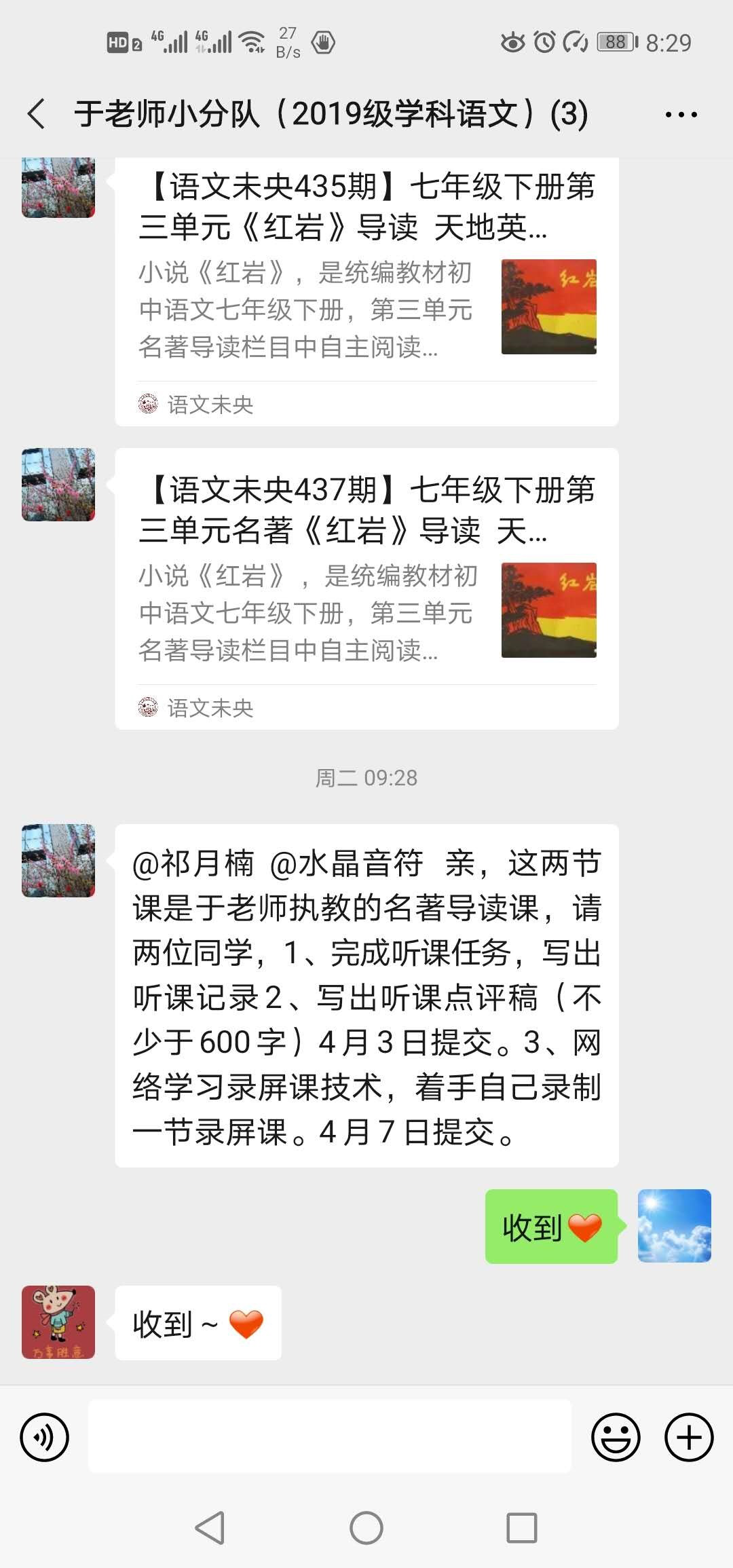This screenshot has width=733, height=1568.
Task: Open recent apps from navigation bar
Action: point(522,1528)
